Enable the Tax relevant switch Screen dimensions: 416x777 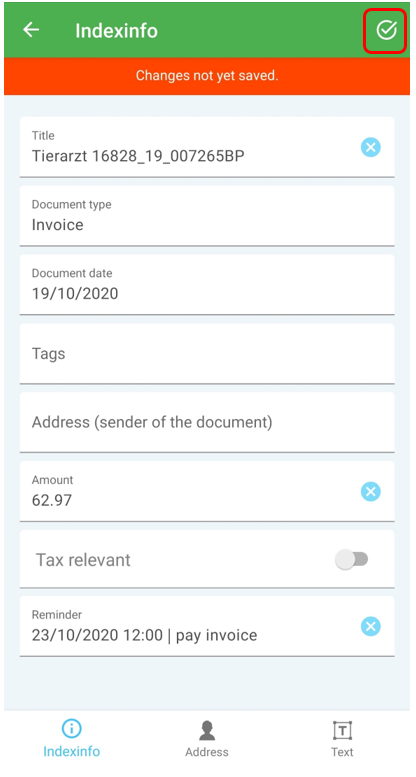coord(352,560)
